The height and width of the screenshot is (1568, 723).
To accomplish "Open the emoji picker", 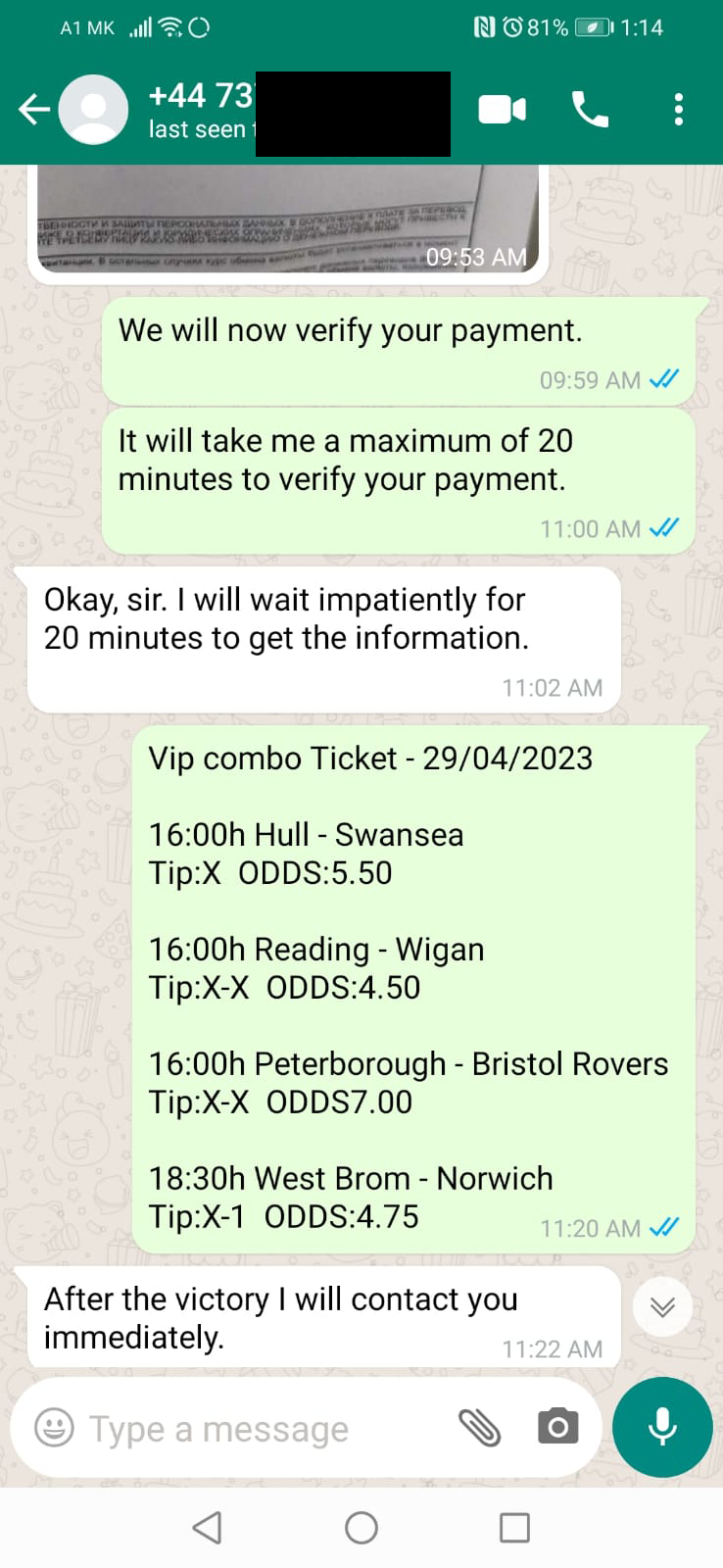I will [54, 1428].
